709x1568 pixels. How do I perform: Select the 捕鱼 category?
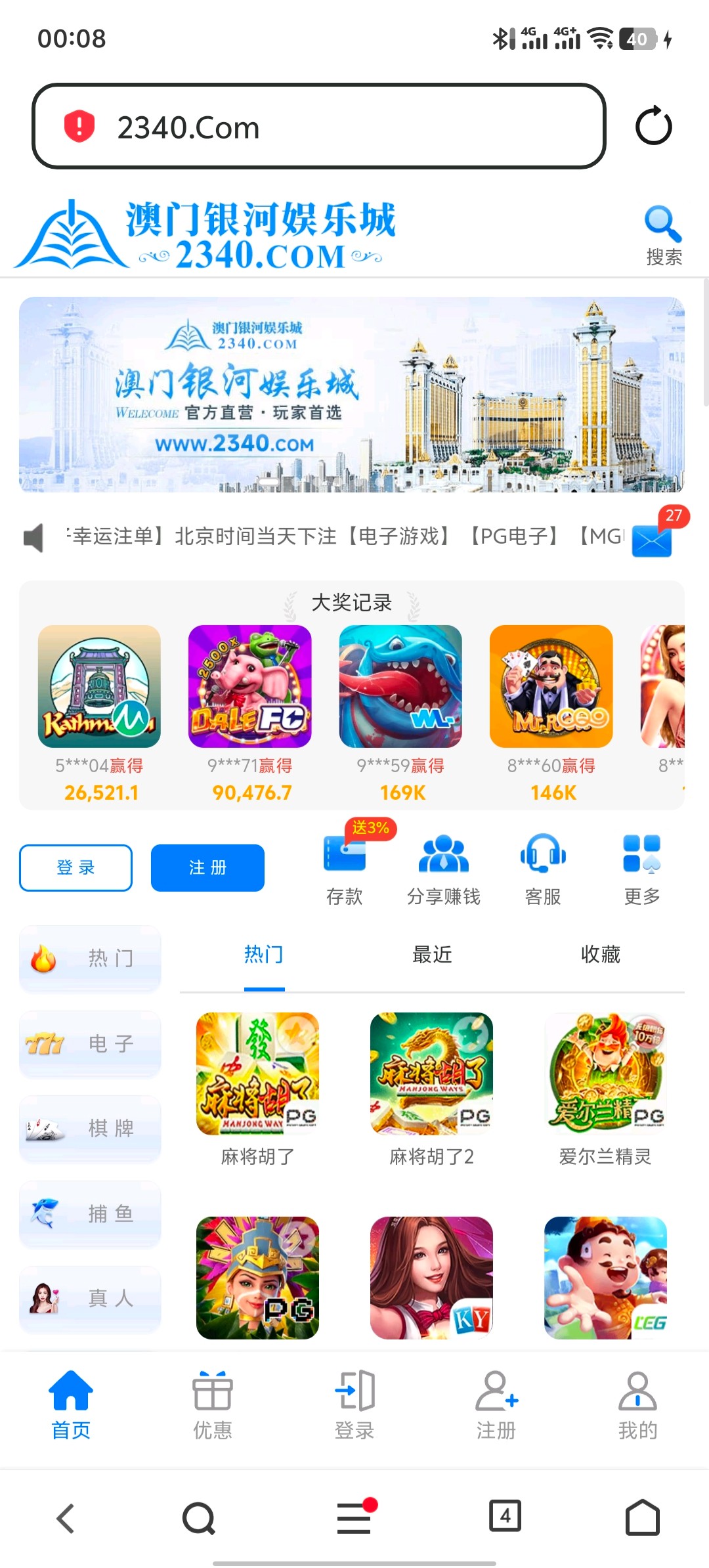pos(90,1213)
